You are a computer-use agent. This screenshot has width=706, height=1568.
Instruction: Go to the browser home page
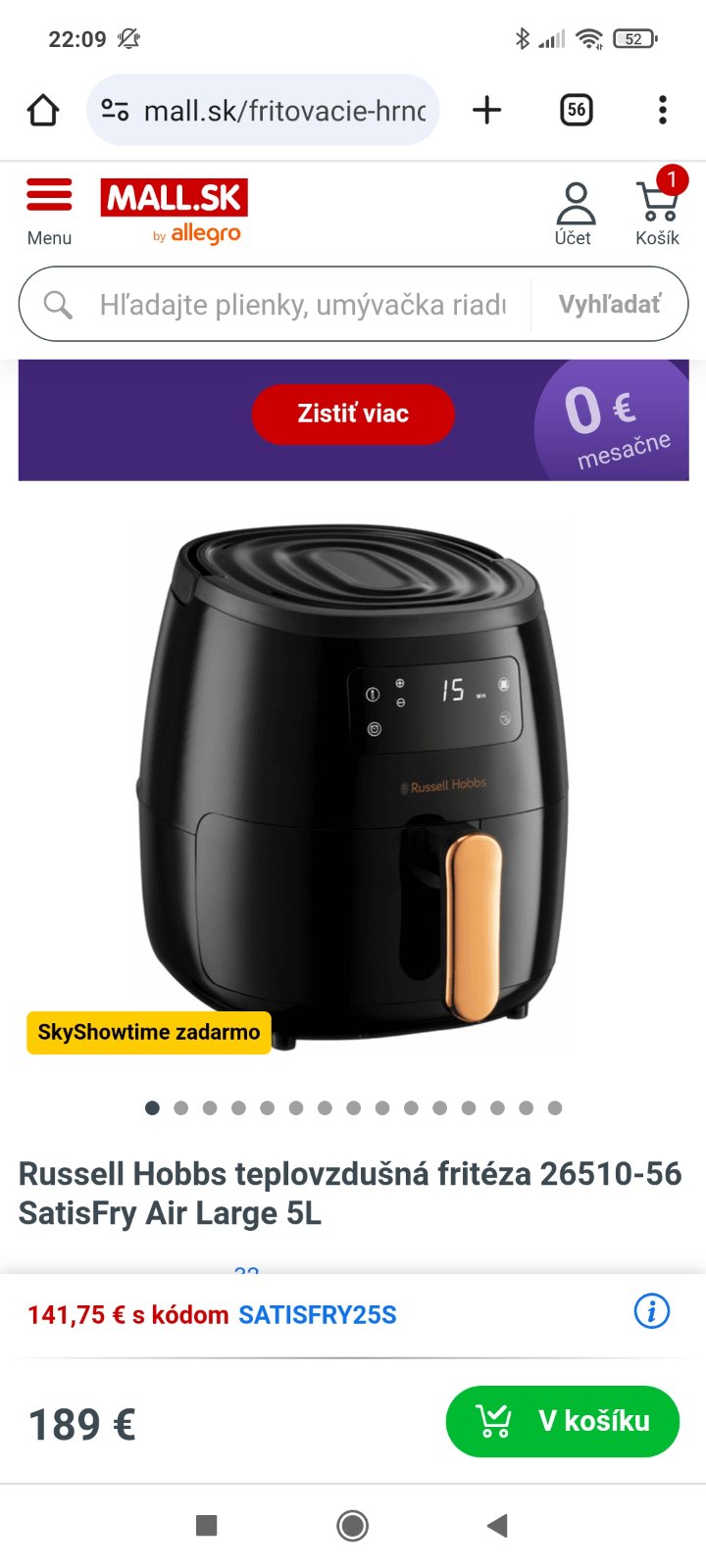pos(43,111)
